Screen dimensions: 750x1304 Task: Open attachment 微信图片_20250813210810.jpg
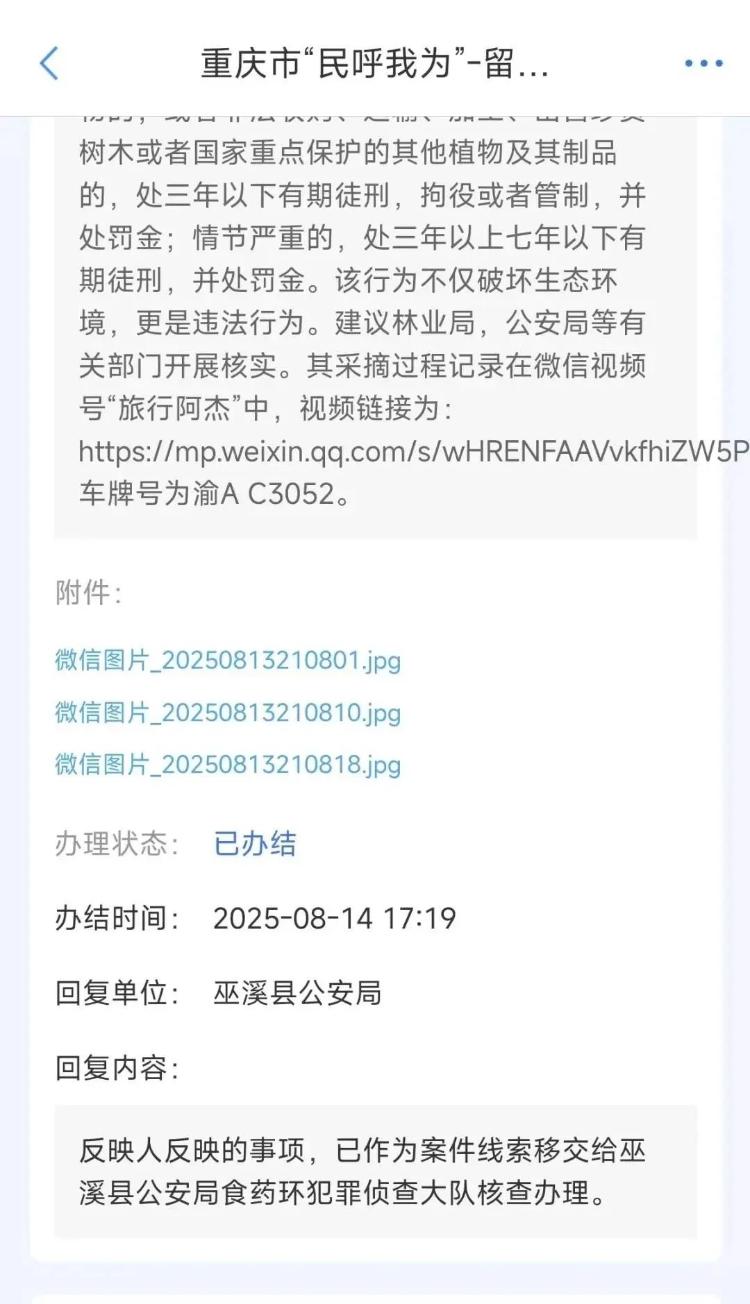tap(227, 712)
